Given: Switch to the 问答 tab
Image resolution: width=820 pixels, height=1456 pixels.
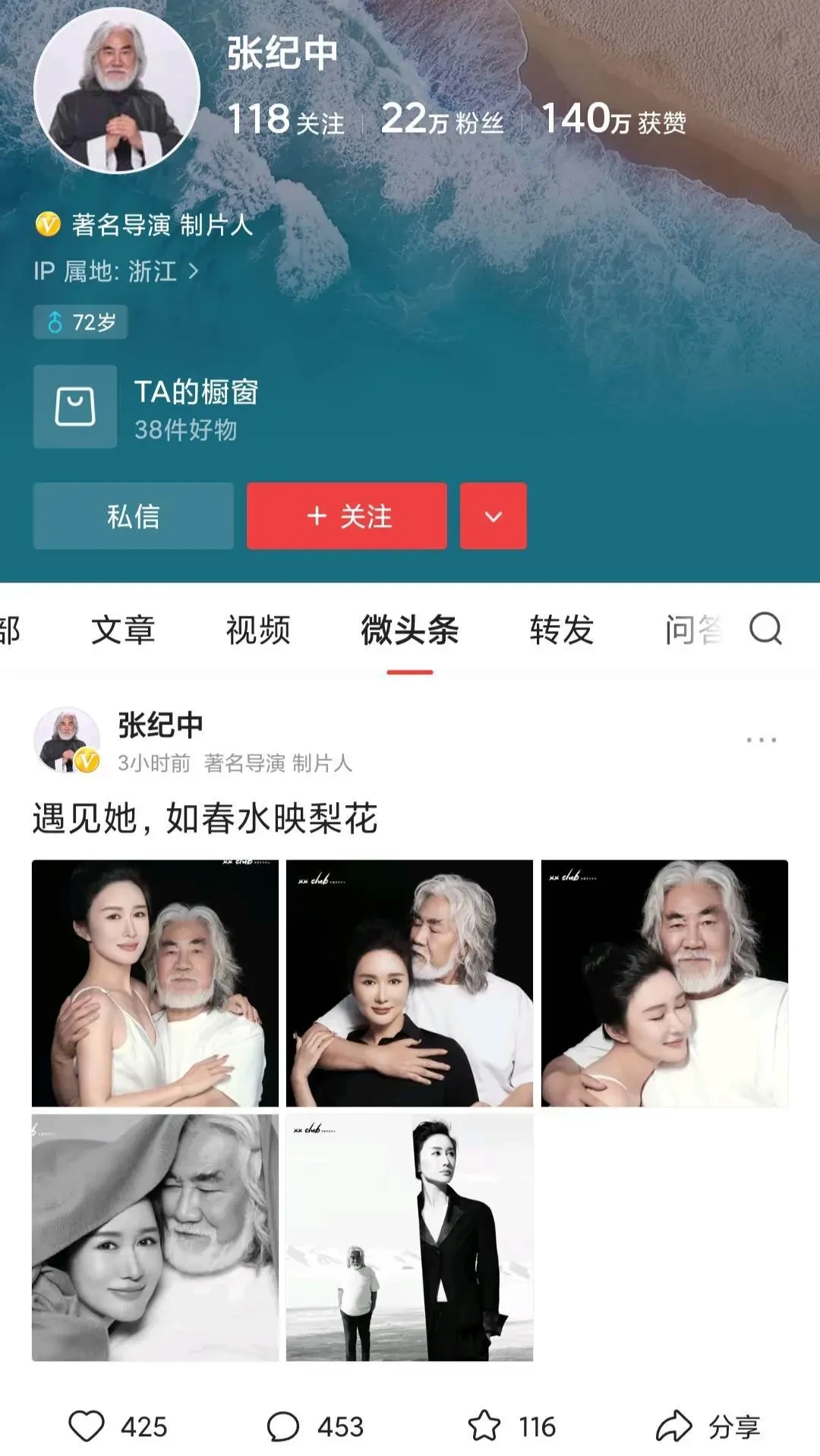Looking at the screenshot, I should [x=692, y=630].
